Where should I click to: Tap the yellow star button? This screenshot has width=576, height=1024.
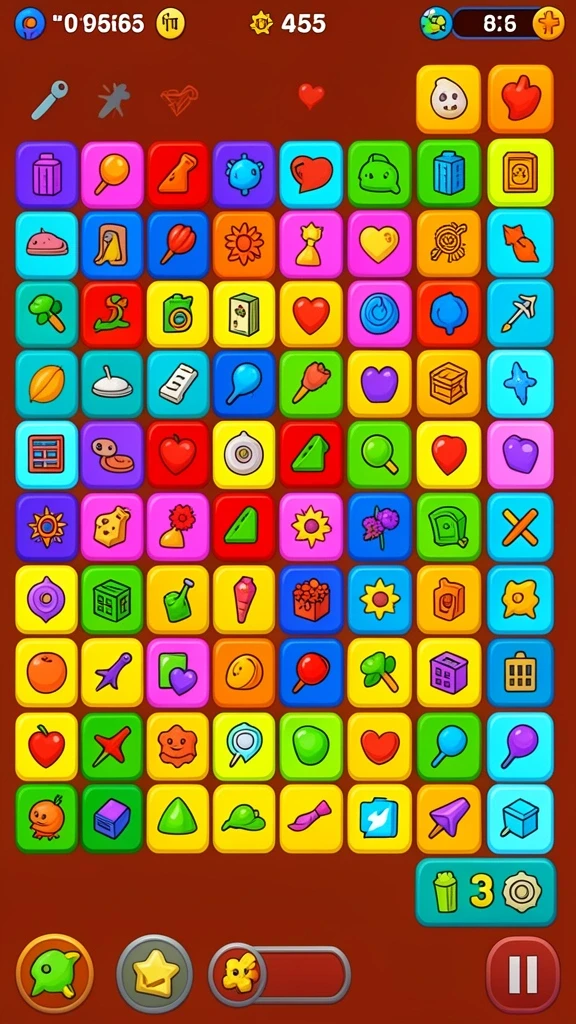[155, 974]
